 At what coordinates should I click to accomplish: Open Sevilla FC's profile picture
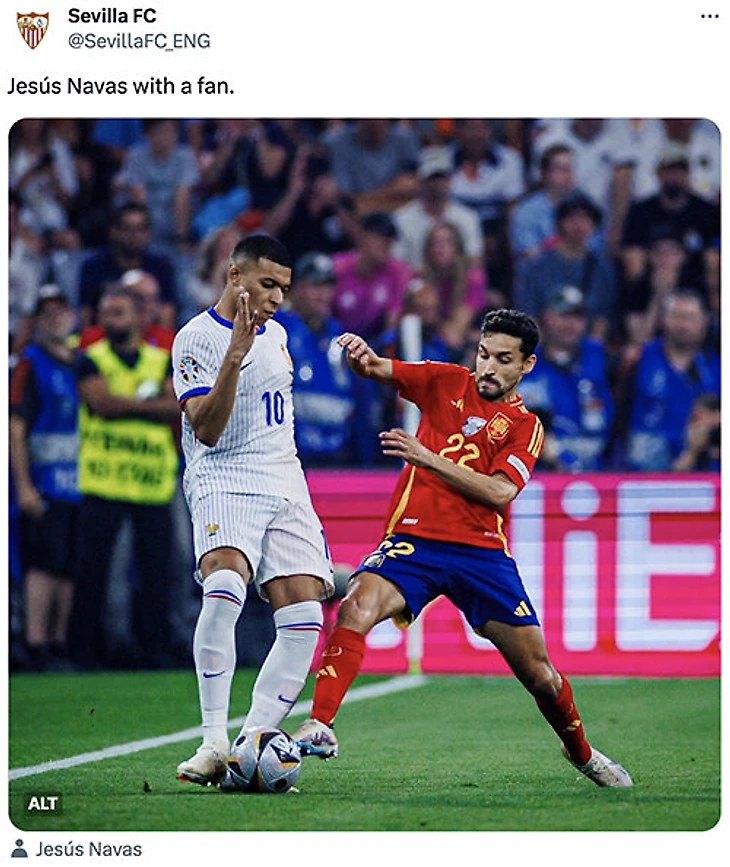pyautogui.click(x=32, y=29)
